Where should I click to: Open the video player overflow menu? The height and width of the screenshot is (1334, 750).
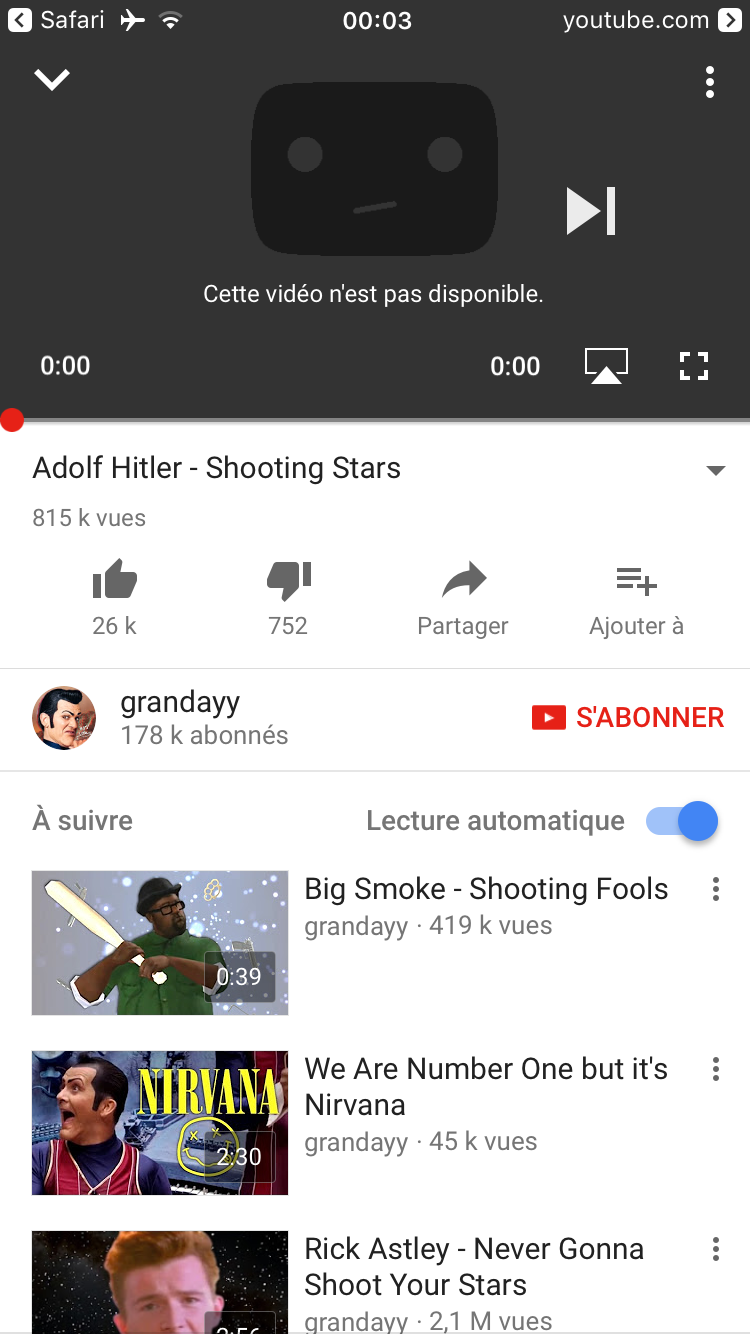(x=709, y=82)
